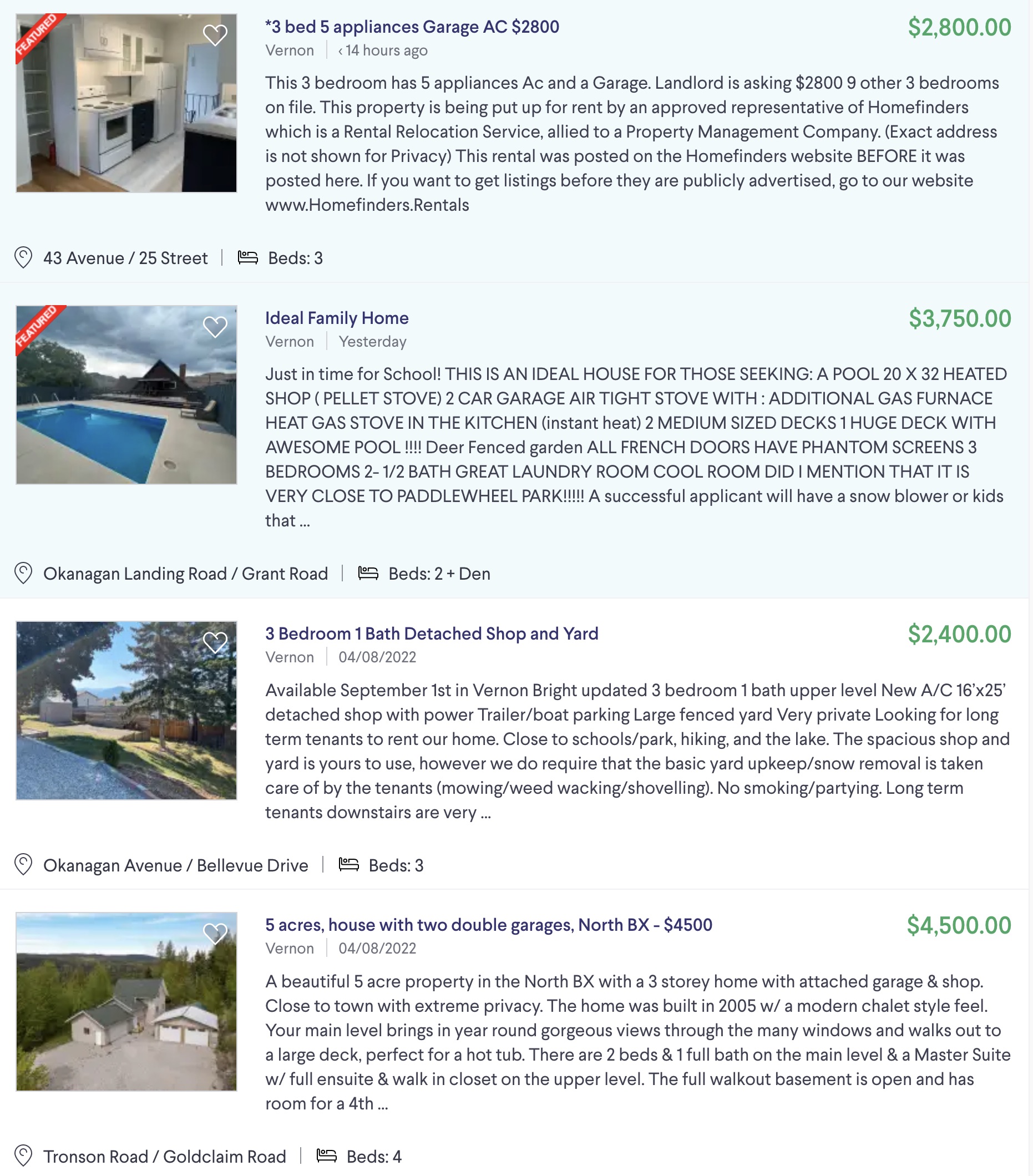
Task: Open the 'Ideal Family Home' listing title
Action: click(x=337, y=318)
